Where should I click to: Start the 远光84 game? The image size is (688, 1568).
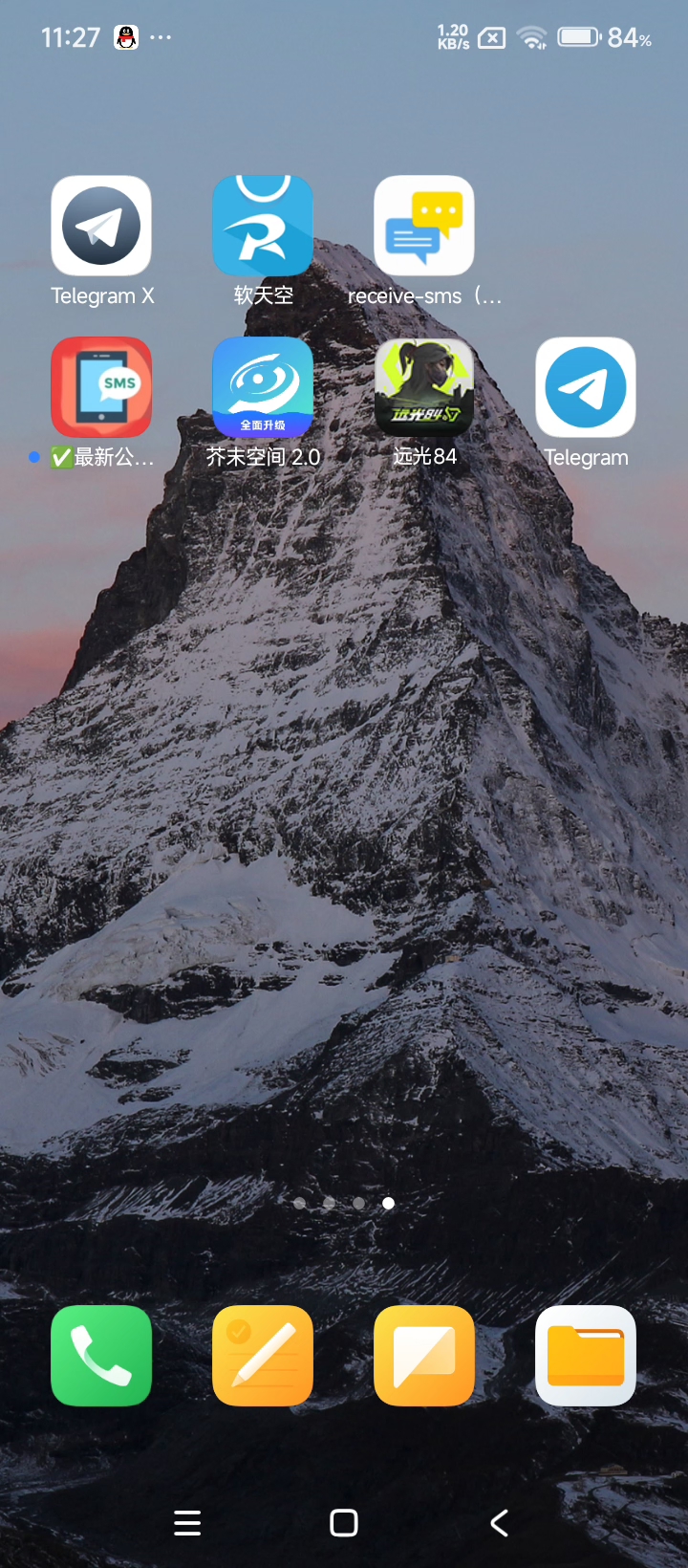click(x=424, y=388)
